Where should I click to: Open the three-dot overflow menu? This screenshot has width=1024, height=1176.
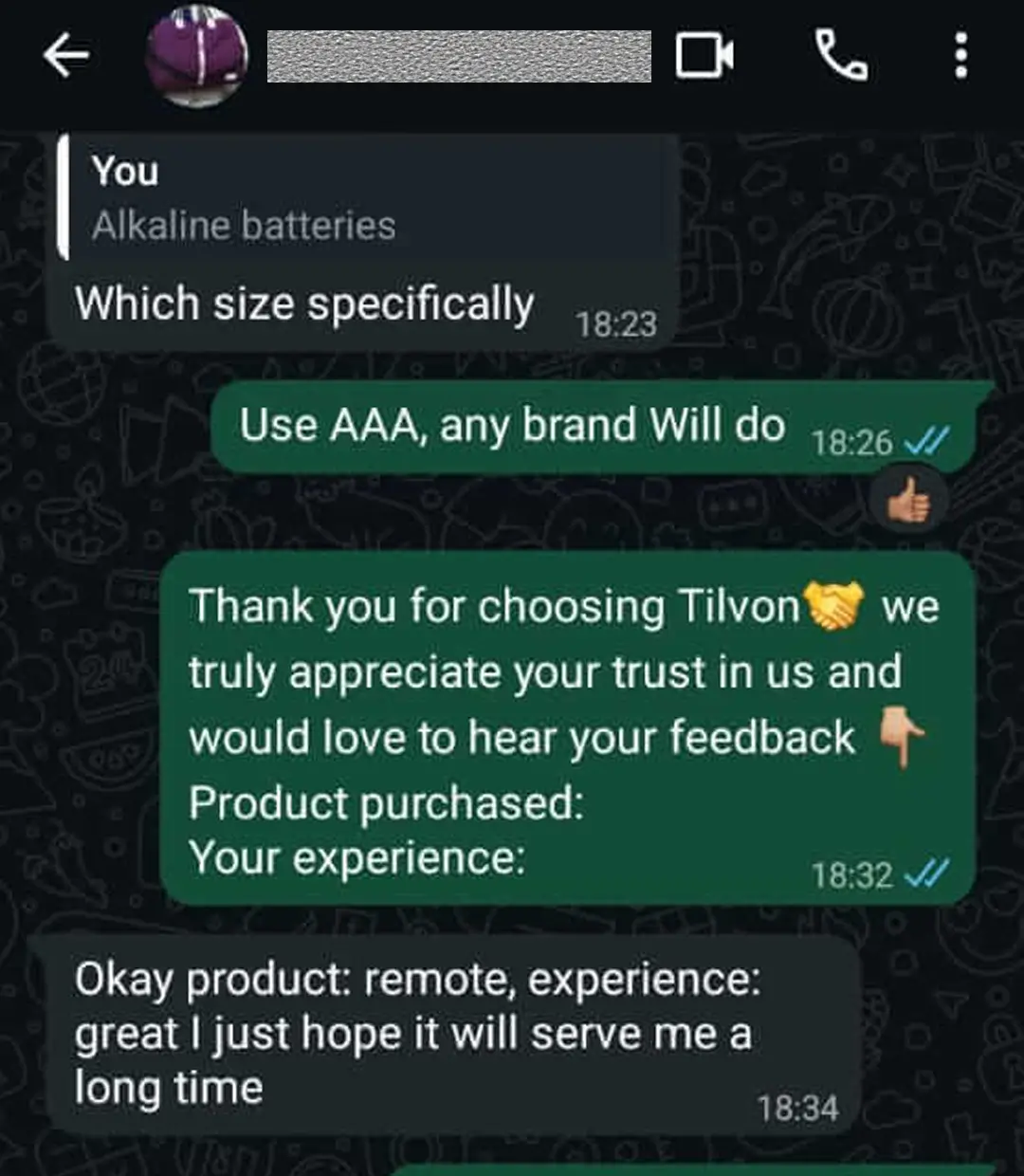tap(960, 56)
